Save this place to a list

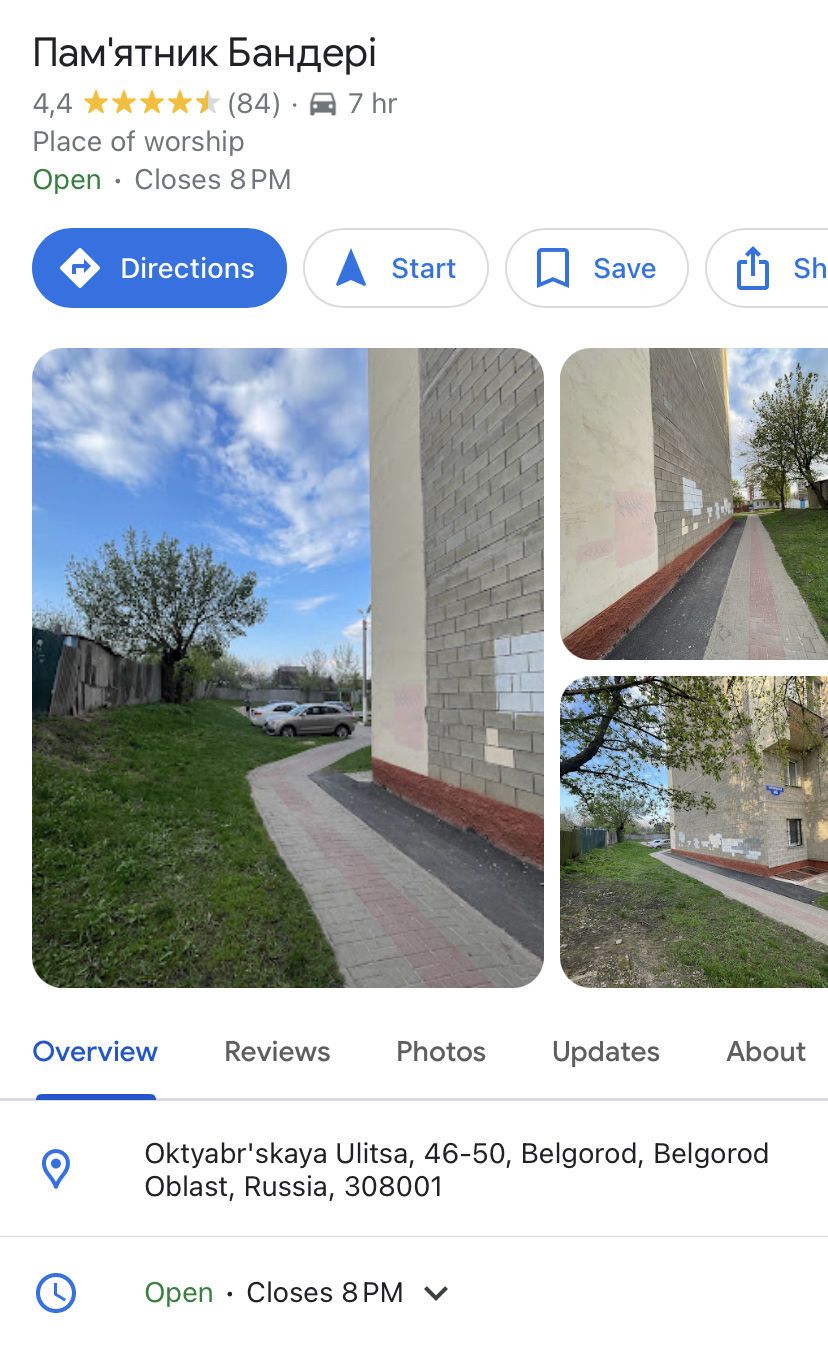pos(597,268)
